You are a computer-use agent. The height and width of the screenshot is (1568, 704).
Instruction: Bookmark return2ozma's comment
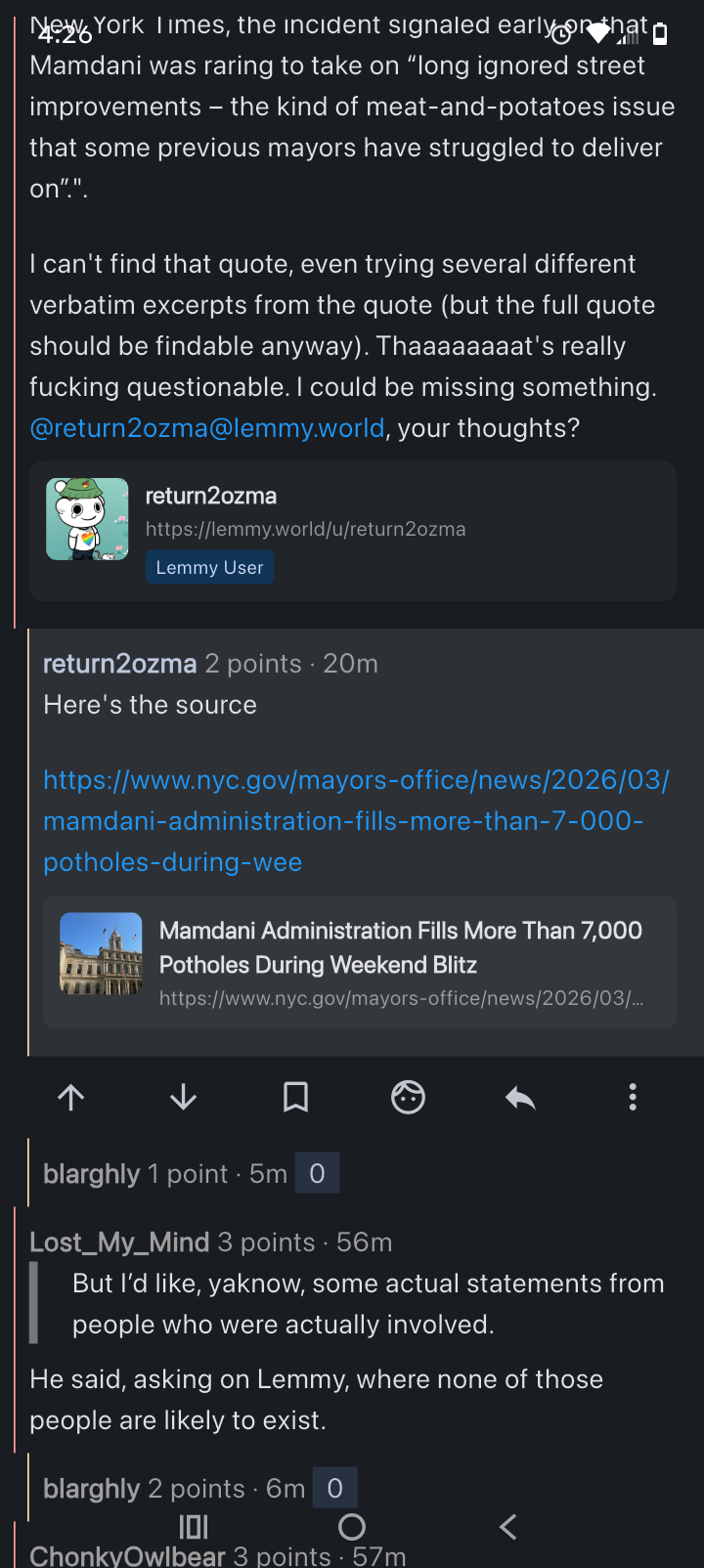[295, 1098]
